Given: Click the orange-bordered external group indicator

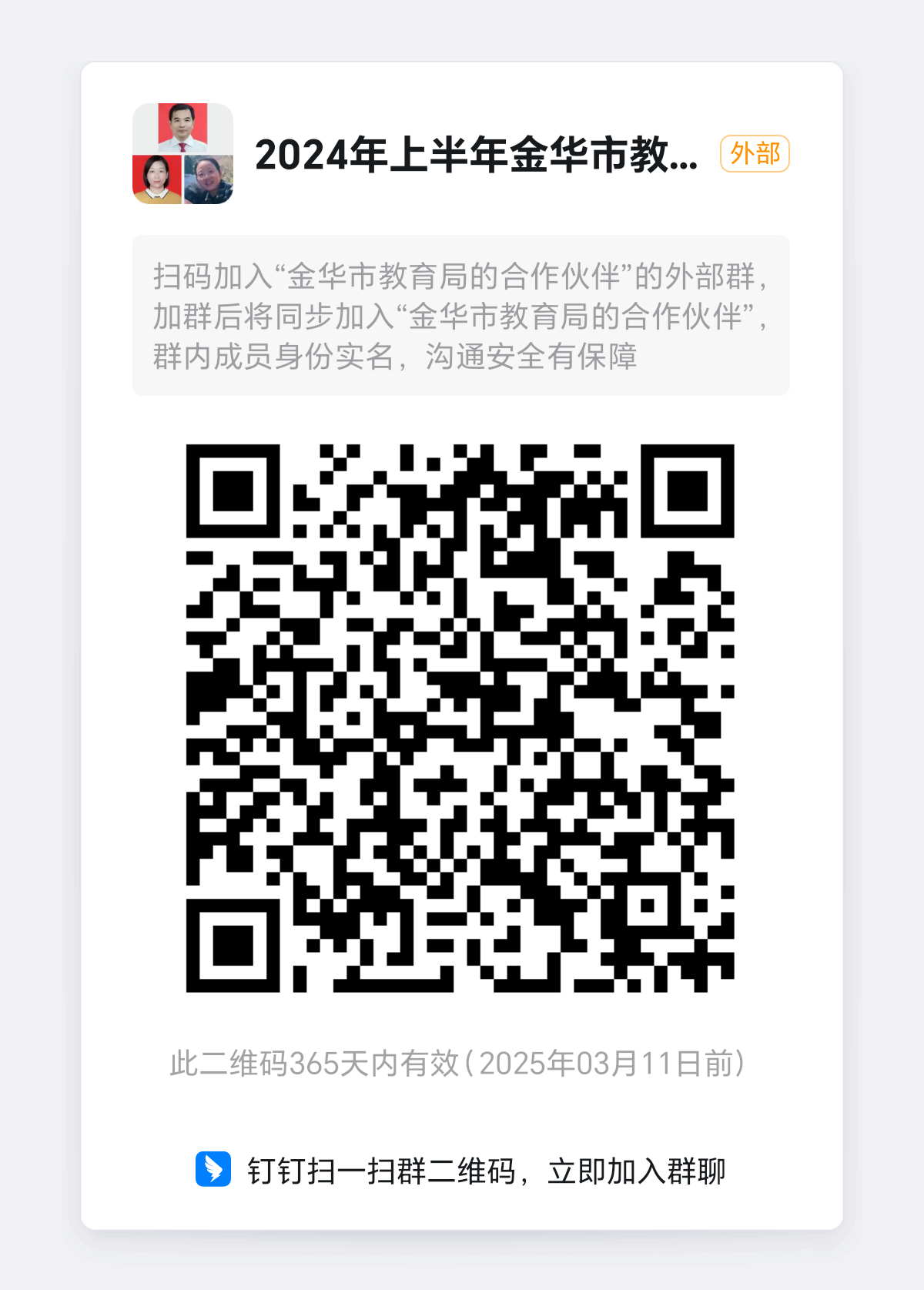Looking at the screenshot, I should click(755, 155).
